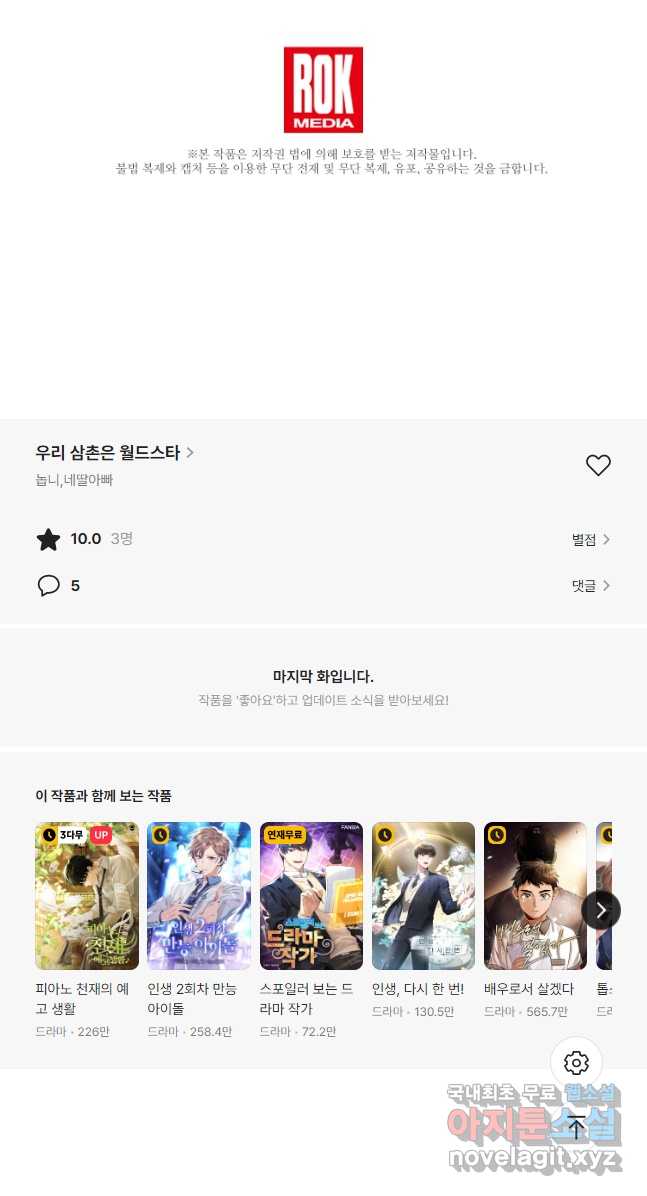
Task: Open 인생, 다시 한 번!
Action: (x=423, y=896)
